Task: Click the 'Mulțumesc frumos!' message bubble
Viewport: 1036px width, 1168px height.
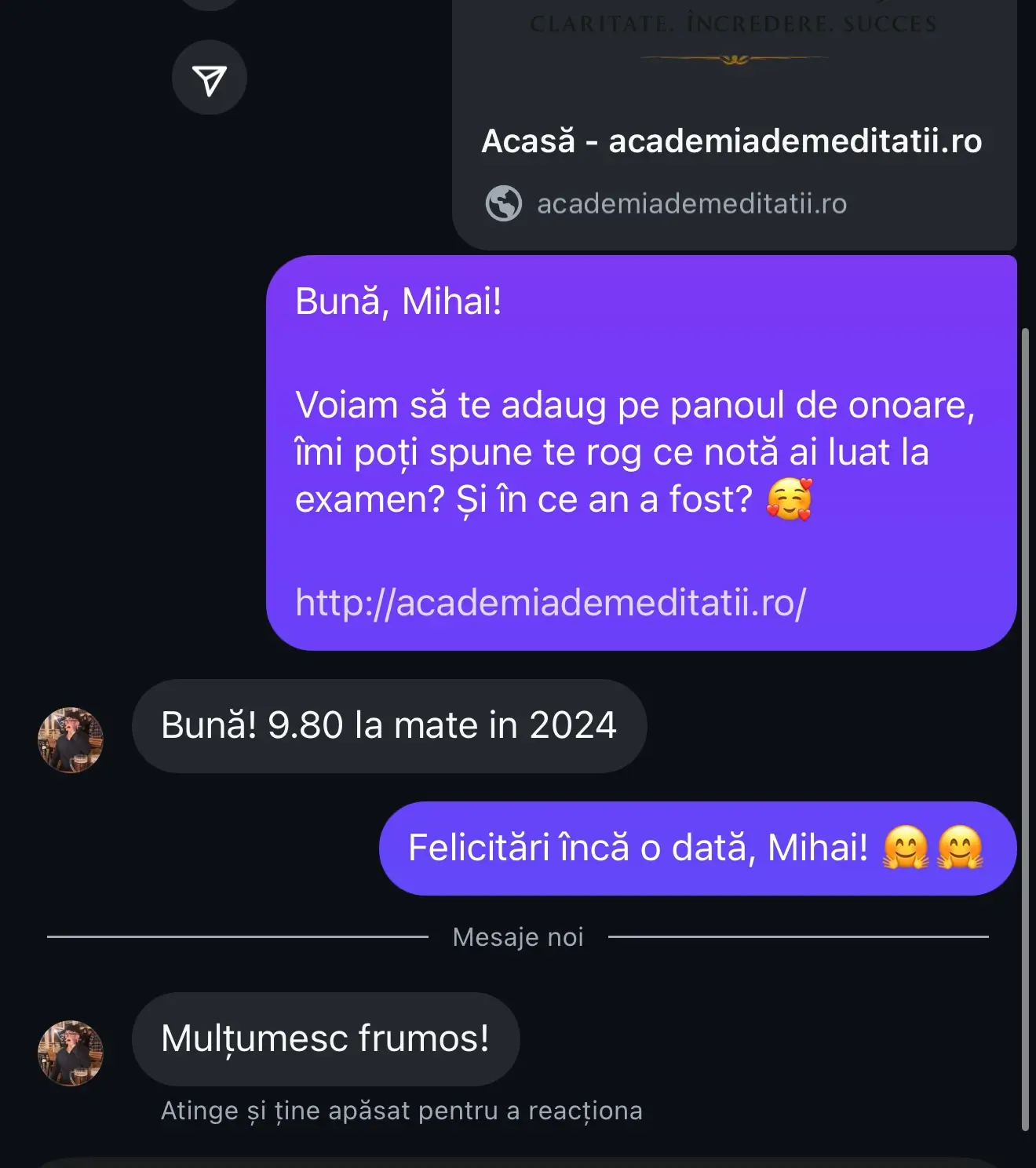Action: [x=326, y=1038]
